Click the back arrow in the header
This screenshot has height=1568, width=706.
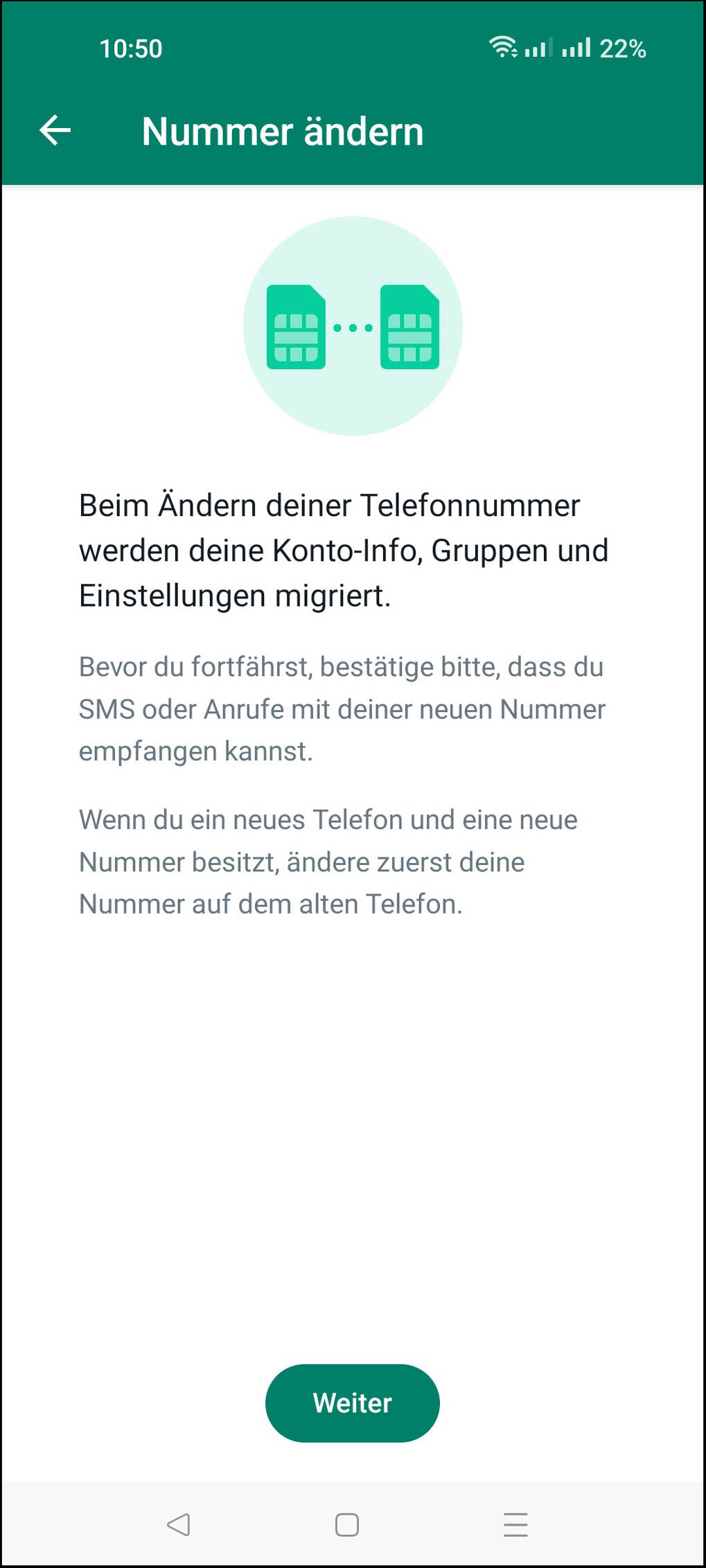(x=55, y=132)
